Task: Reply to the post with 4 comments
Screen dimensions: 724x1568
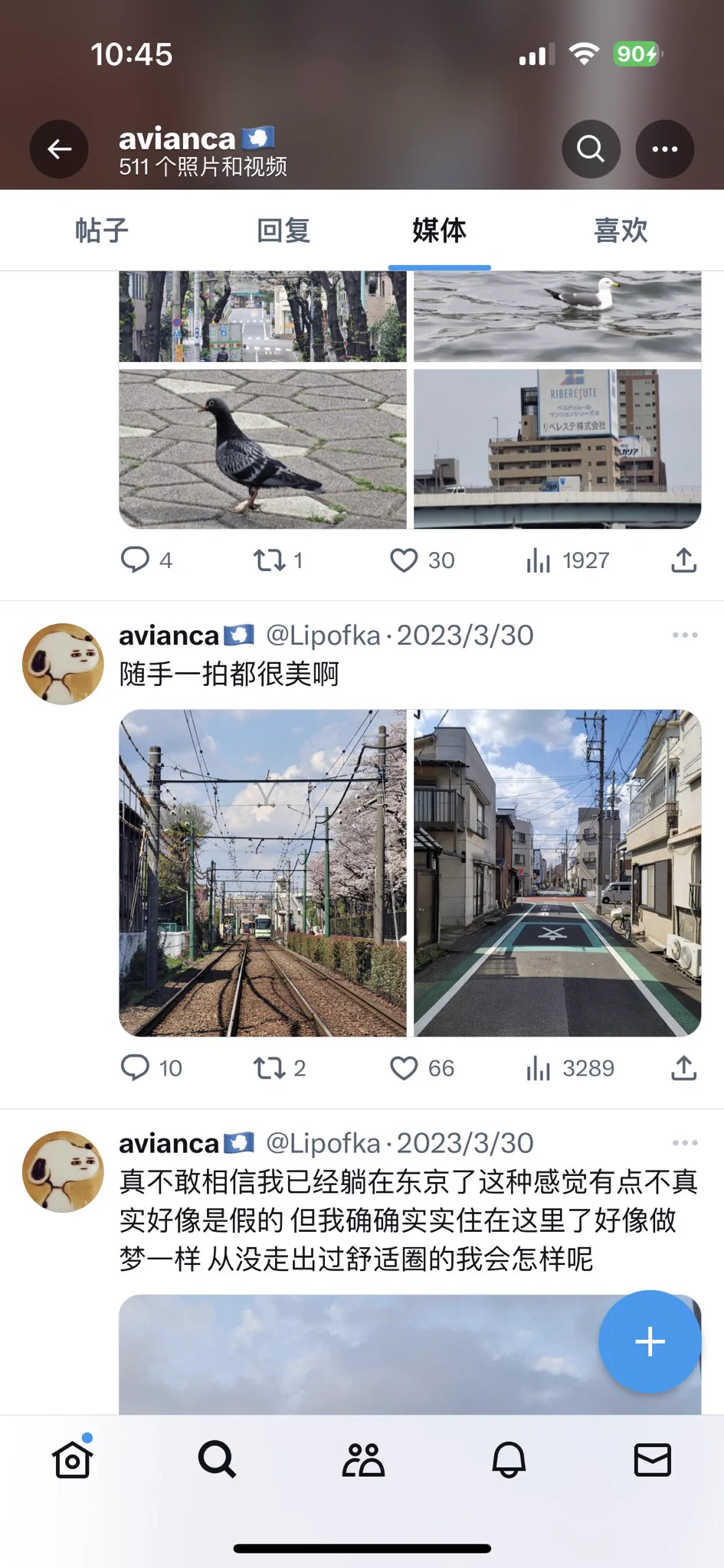Action: pyautogui.click(x=136, y=560)
